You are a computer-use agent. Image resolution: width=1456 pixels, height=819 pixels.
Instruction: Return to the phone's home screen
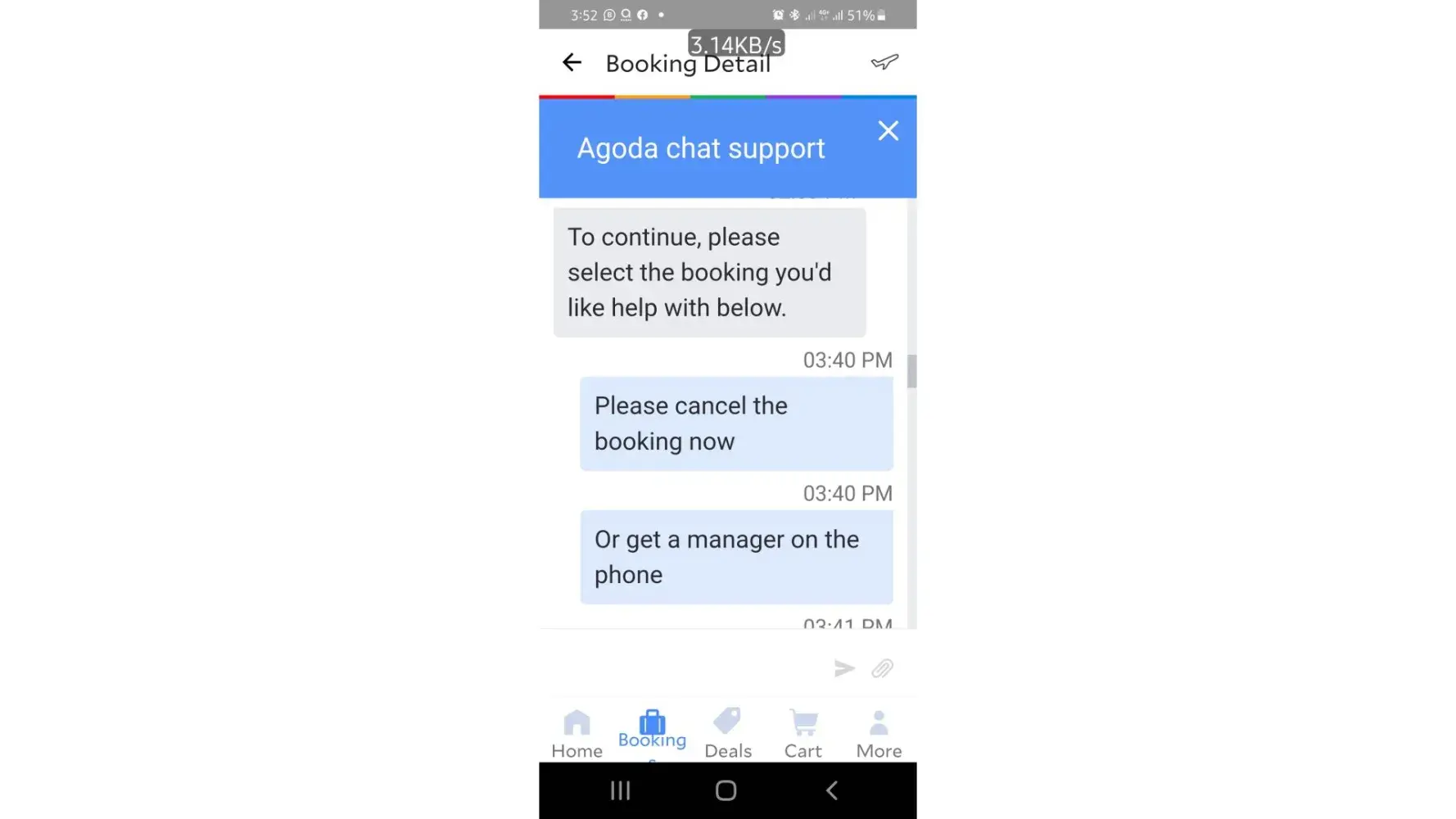726,790
